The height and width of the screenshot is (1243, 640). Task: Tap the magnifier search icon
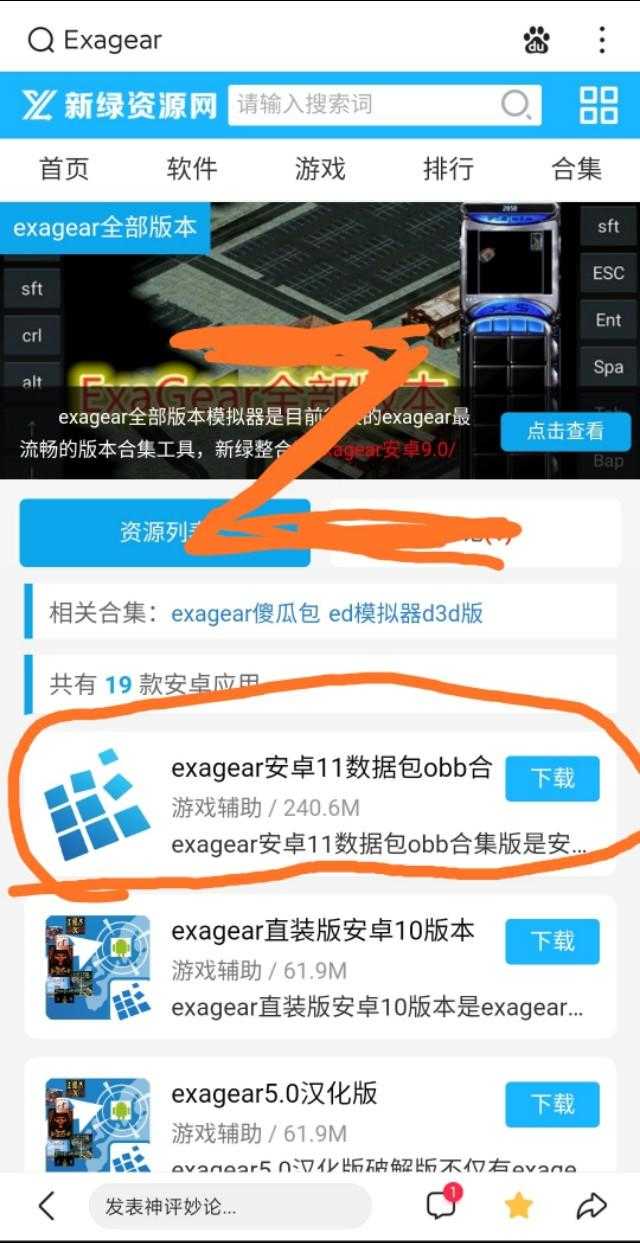516,104
